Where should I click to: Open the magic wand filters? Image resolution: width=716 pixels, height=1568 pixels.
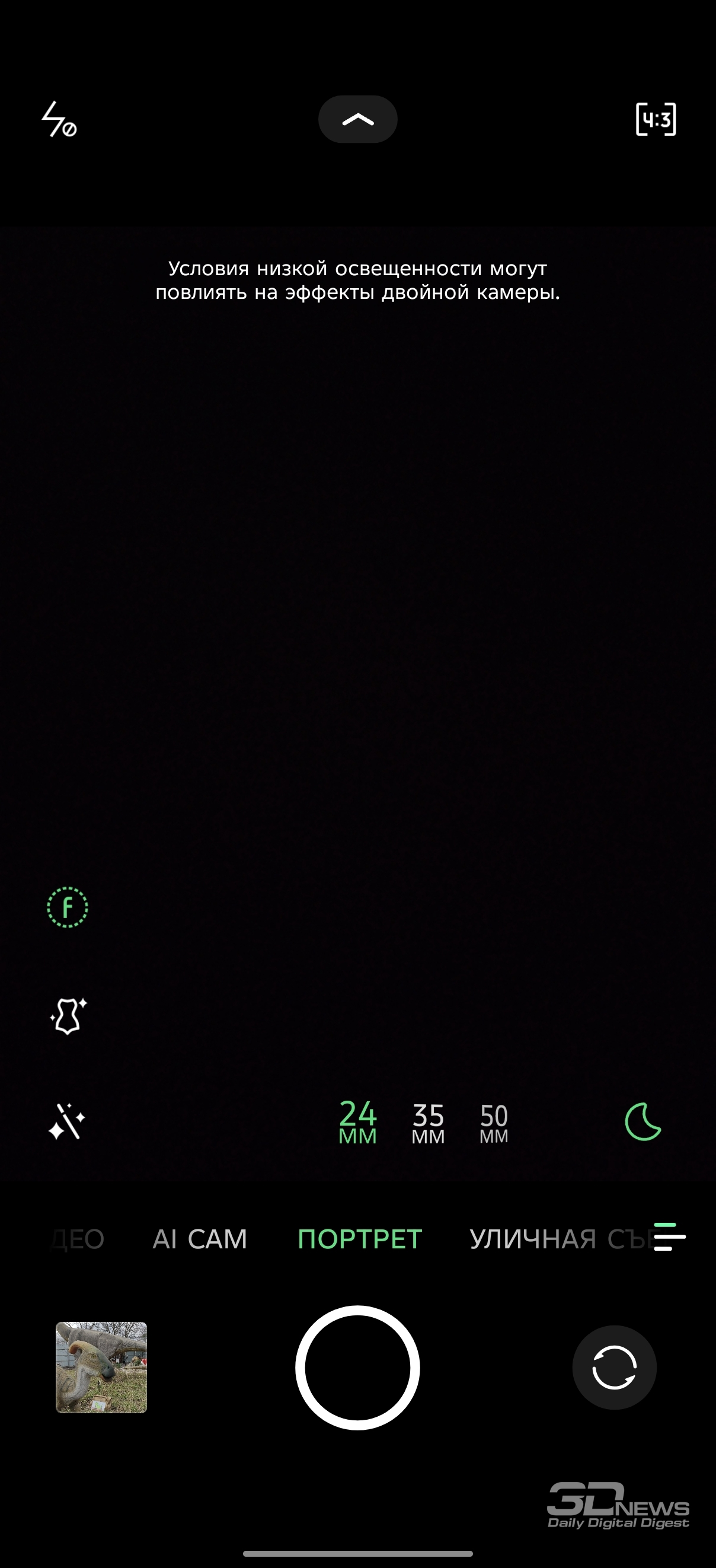(67, 1121)
